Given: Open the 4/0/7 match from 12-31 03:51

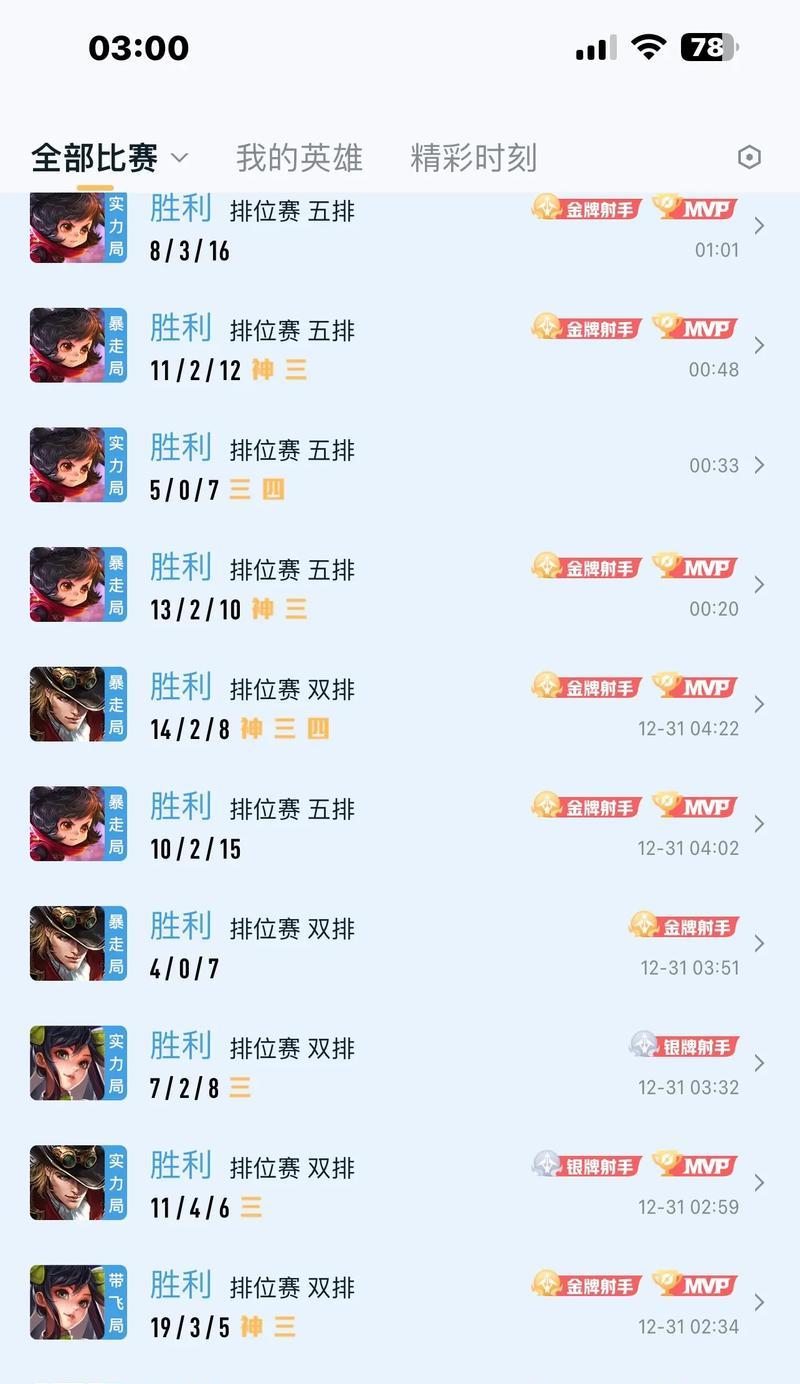Looking at the screenshot, I should tap(400, 944).
